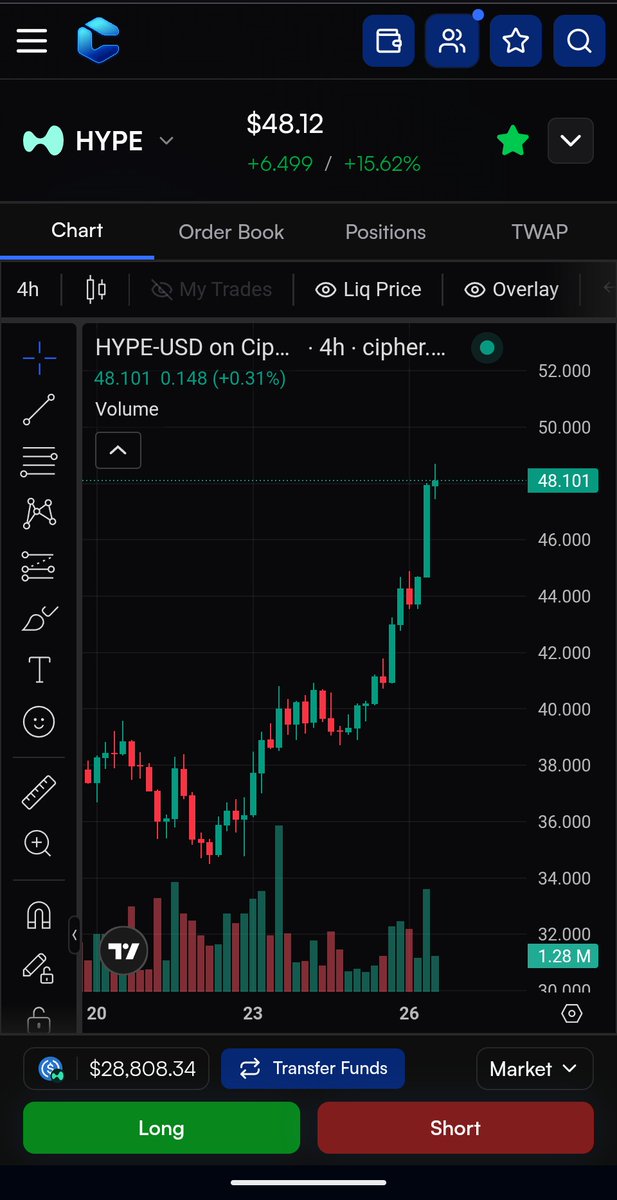Open the wallet icon
The height and width of the screenshot is (1200, 617).
[x=388, y=41]
